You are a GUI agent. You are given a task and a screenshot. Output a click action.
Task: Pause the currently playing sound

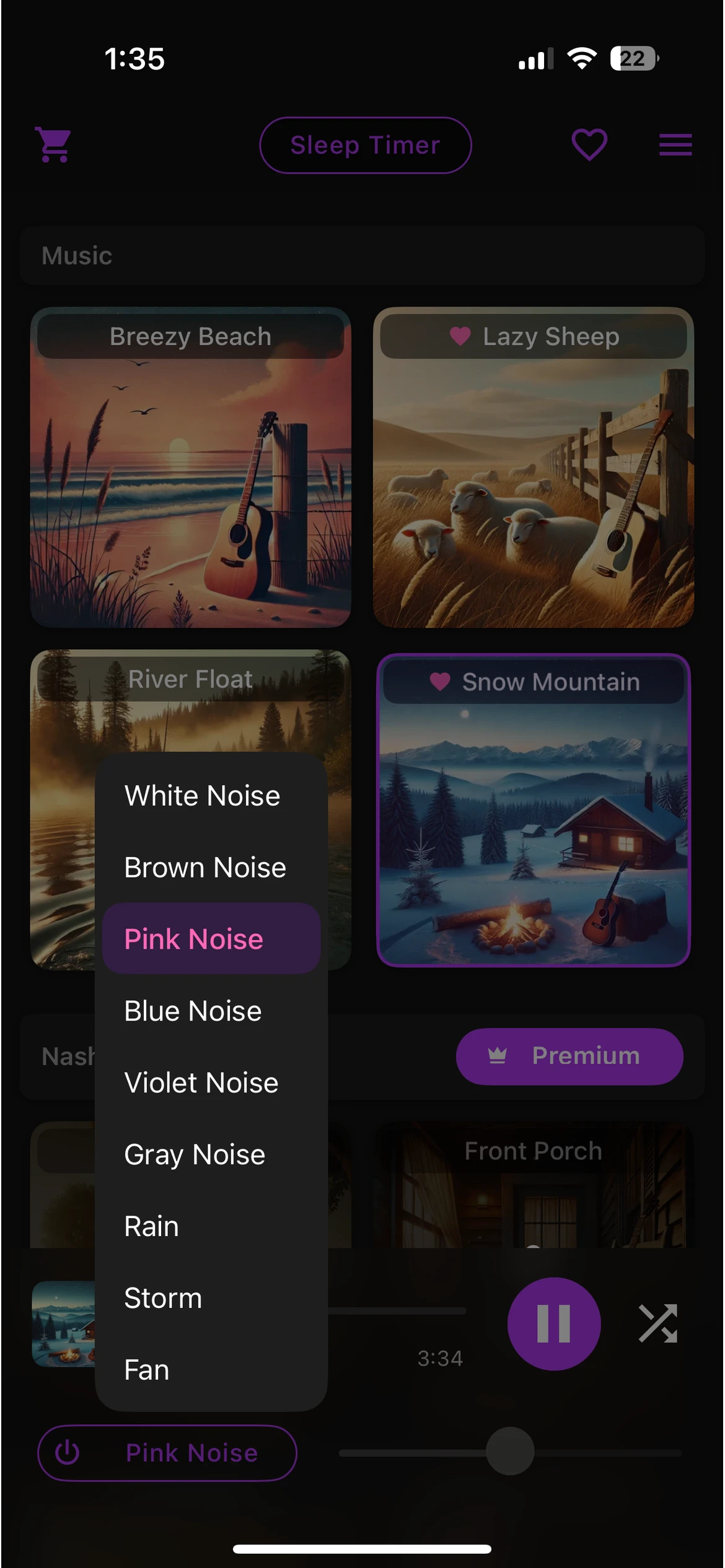tap(554, 1323)
